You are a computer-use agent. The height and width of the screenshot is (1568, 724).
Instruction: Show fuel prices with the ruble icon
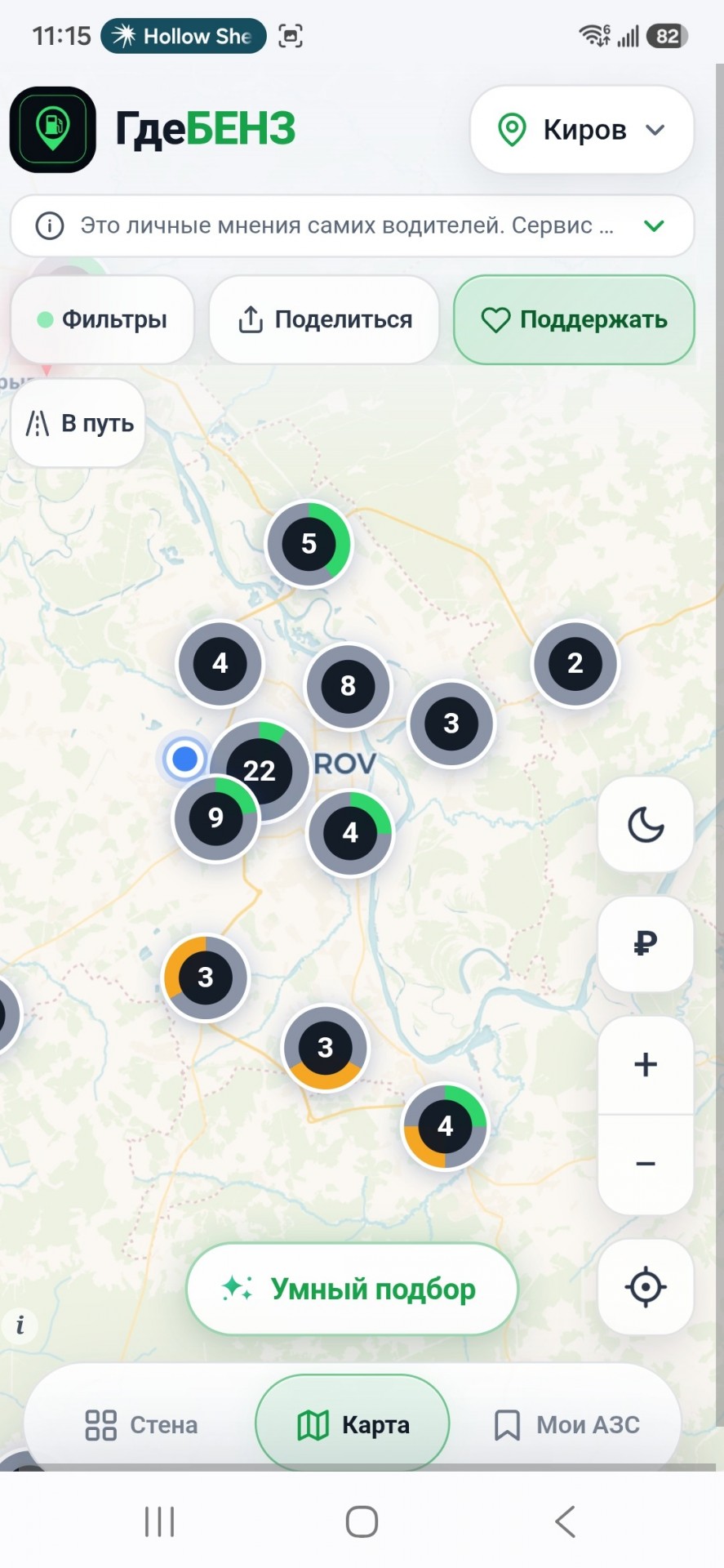pyautogui.click(x=646, y=944)
